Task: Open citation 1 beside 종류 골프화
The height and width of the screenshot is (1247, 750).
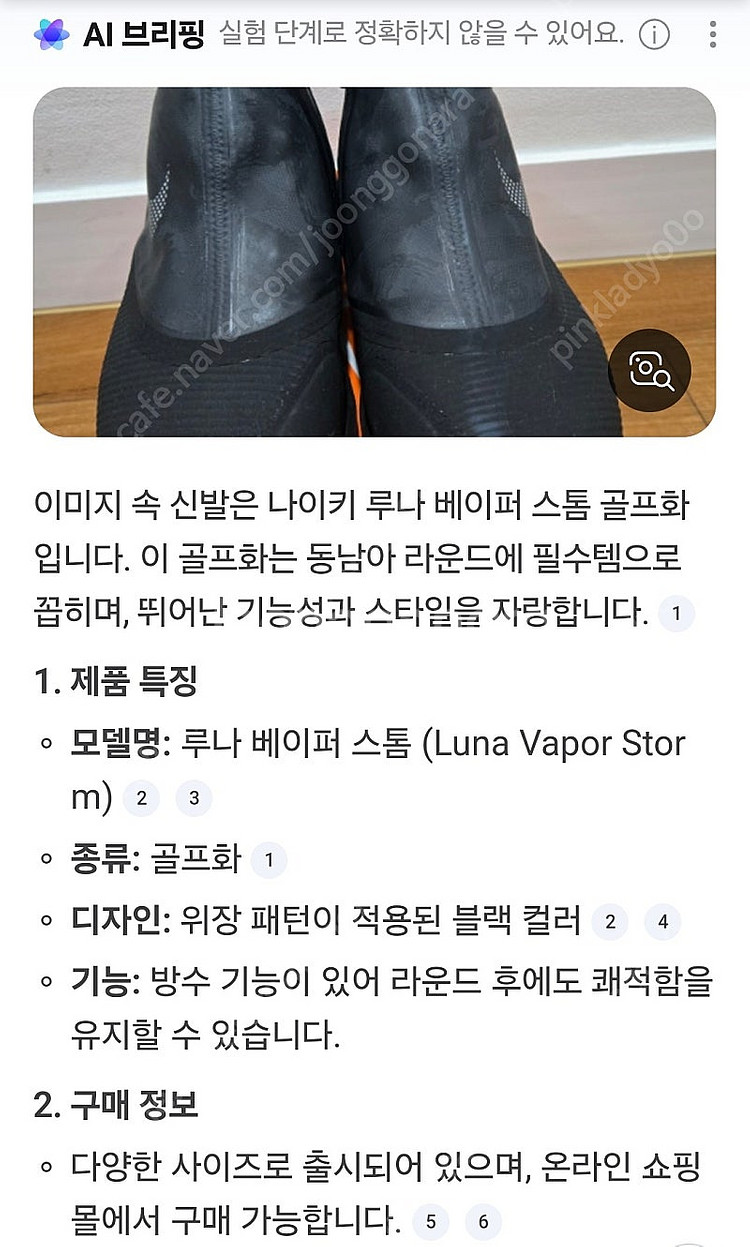Action: point(268,859)
